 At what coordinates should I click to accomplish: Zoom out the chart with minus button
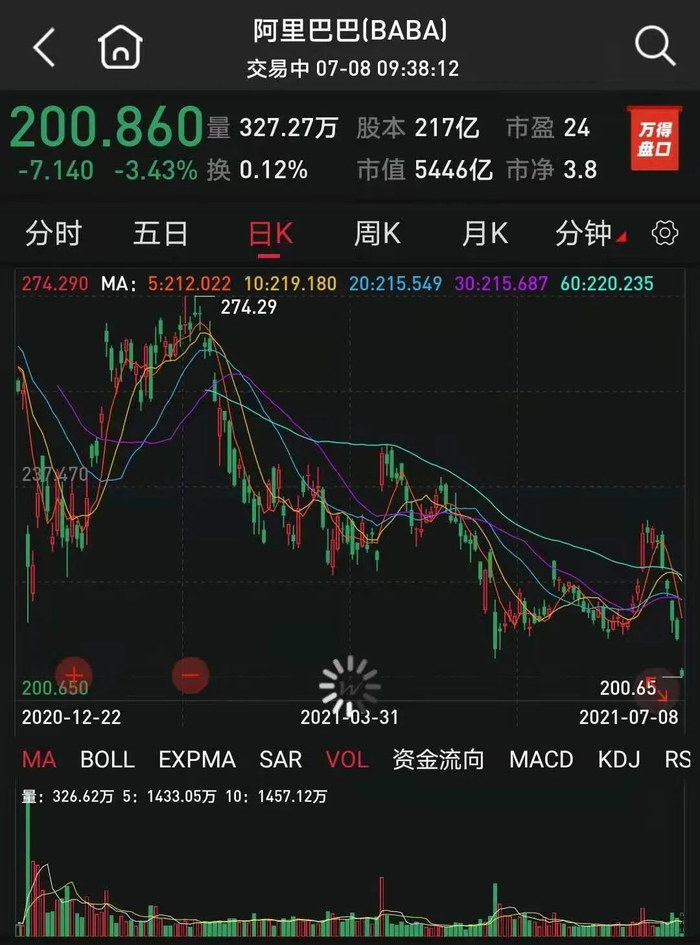coord(191,675)
